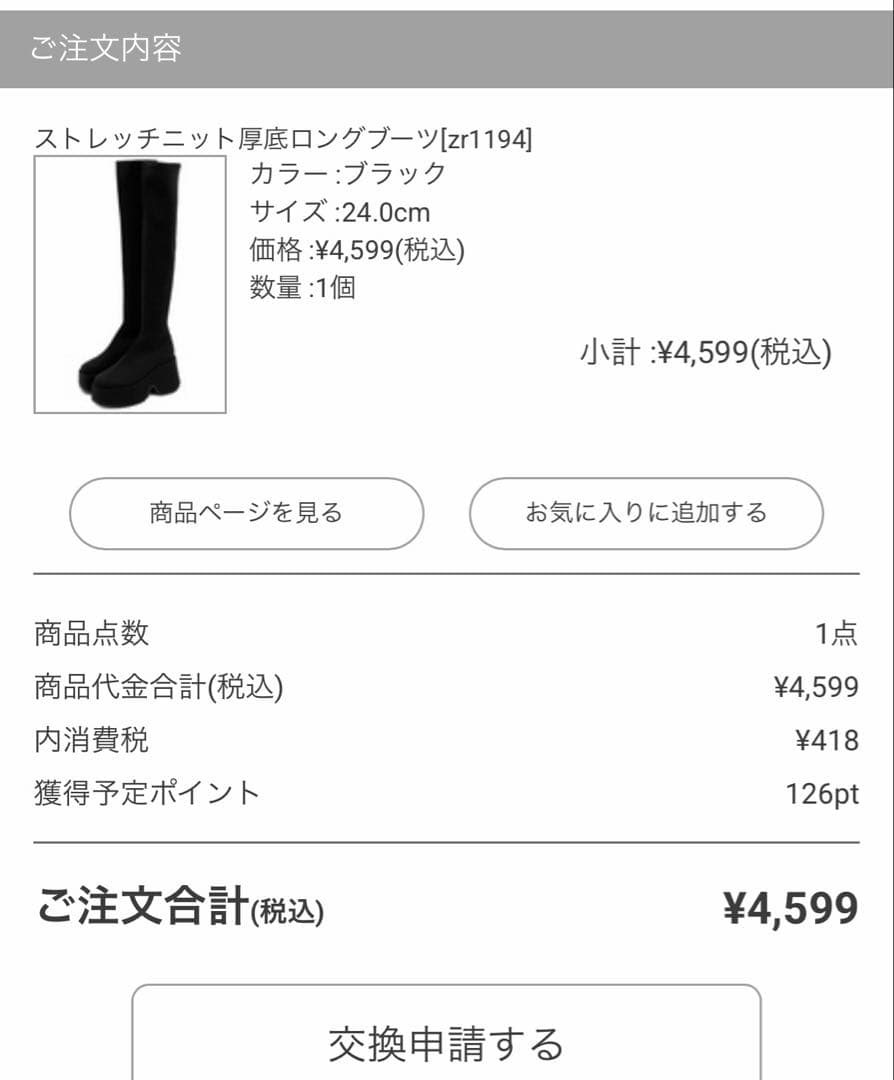Add the boots with お気に入りに追加する
The height and width of the screenshot is (1080, 894).
coord(646,513)
